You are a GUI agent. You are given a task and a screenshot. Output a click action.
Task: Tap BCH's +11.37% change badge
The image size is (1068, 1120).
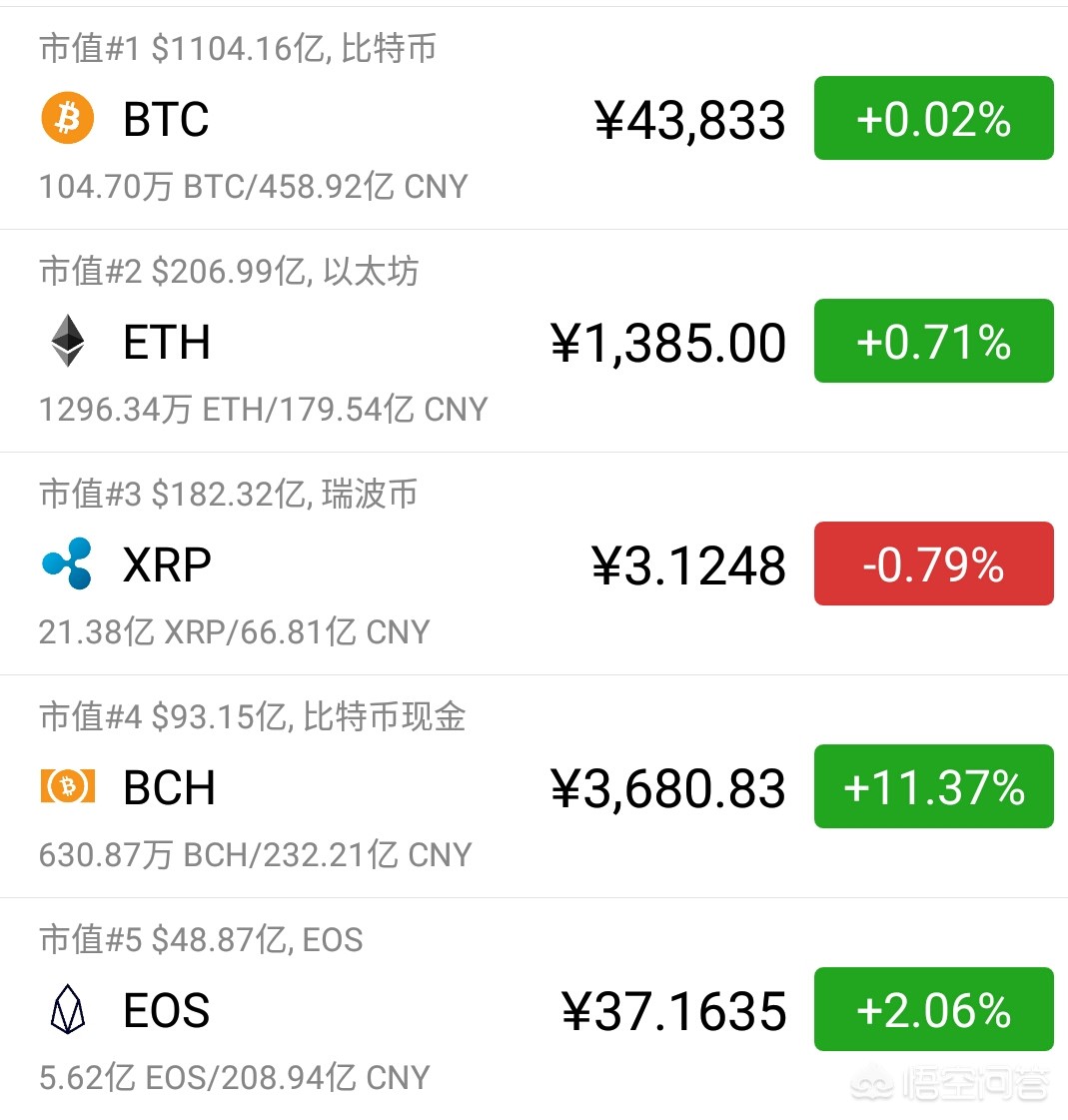933,787
